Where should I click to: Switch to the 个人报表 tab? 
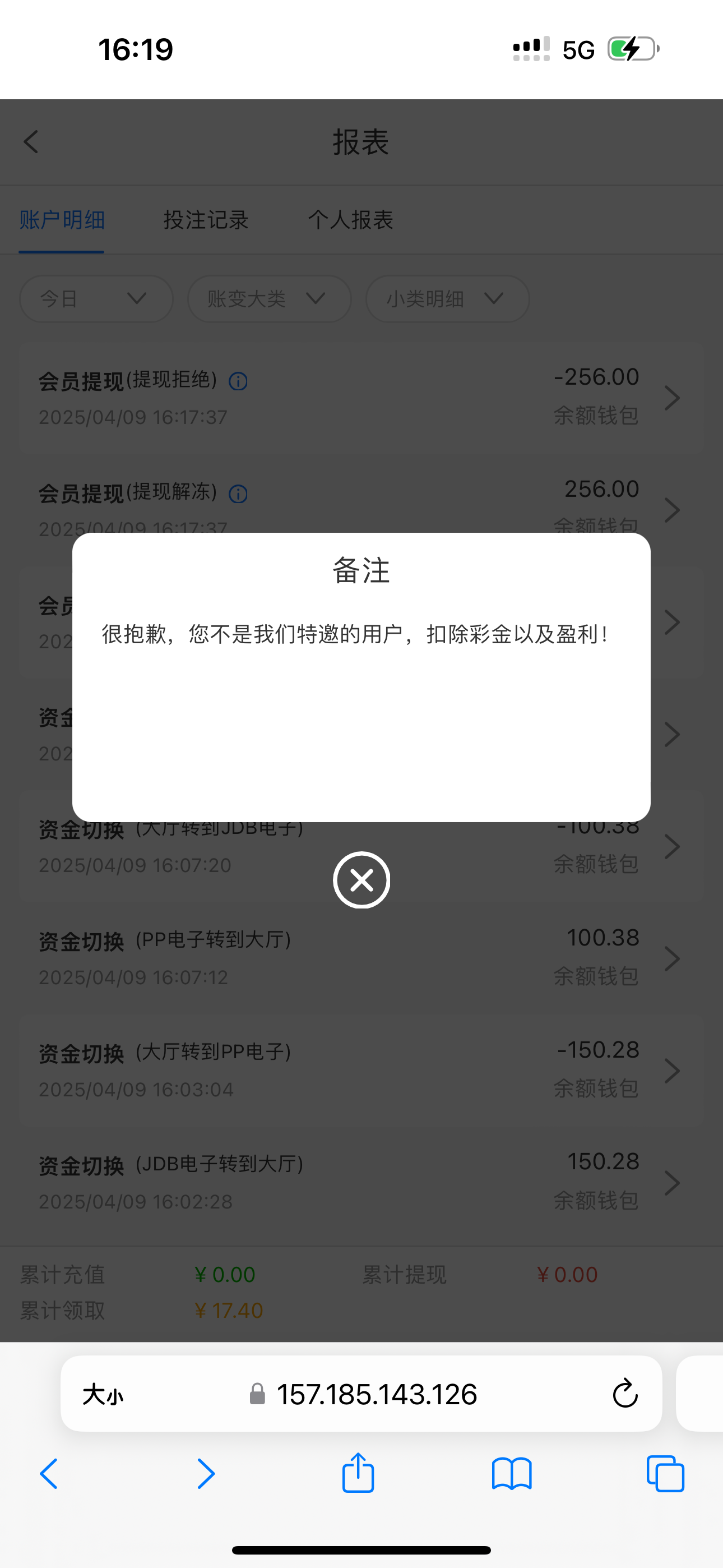(350, 220)
